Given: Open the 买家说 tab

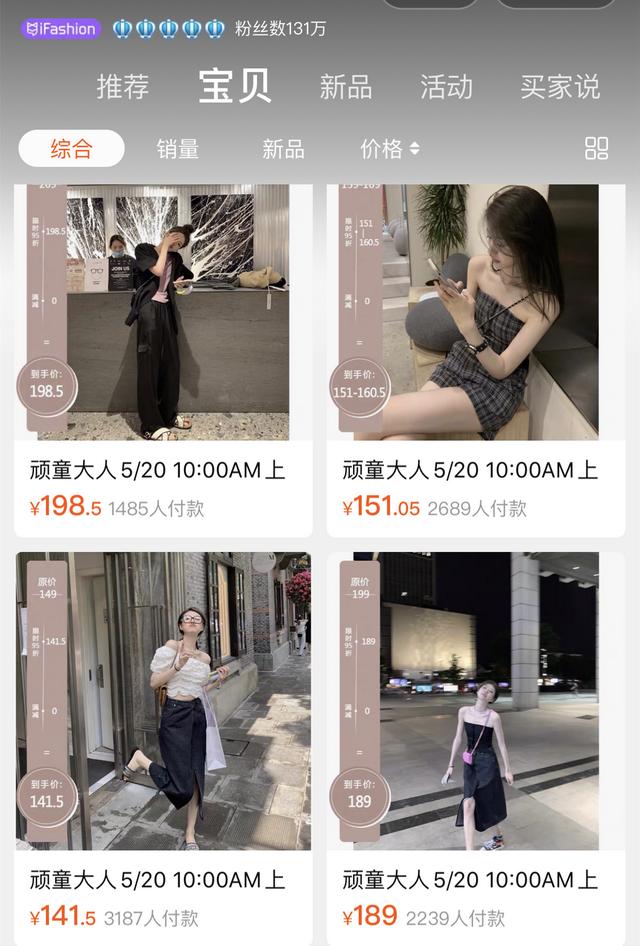Looking at the screenshot, I should click(560, 87).
